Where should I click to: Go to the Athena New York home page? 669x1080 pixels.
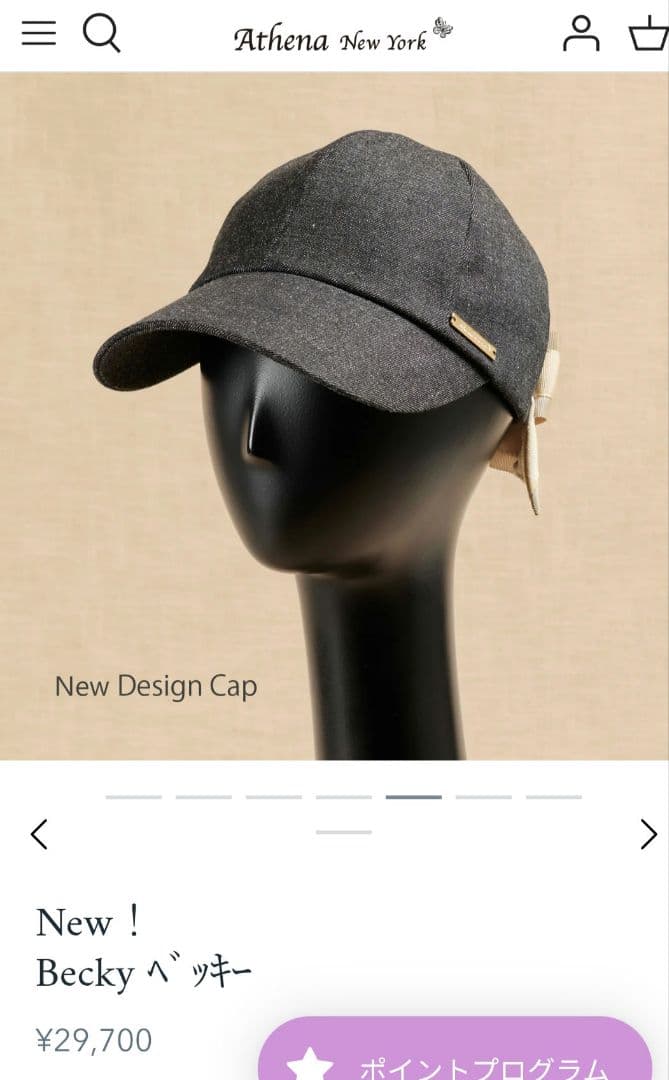[342, 37]
